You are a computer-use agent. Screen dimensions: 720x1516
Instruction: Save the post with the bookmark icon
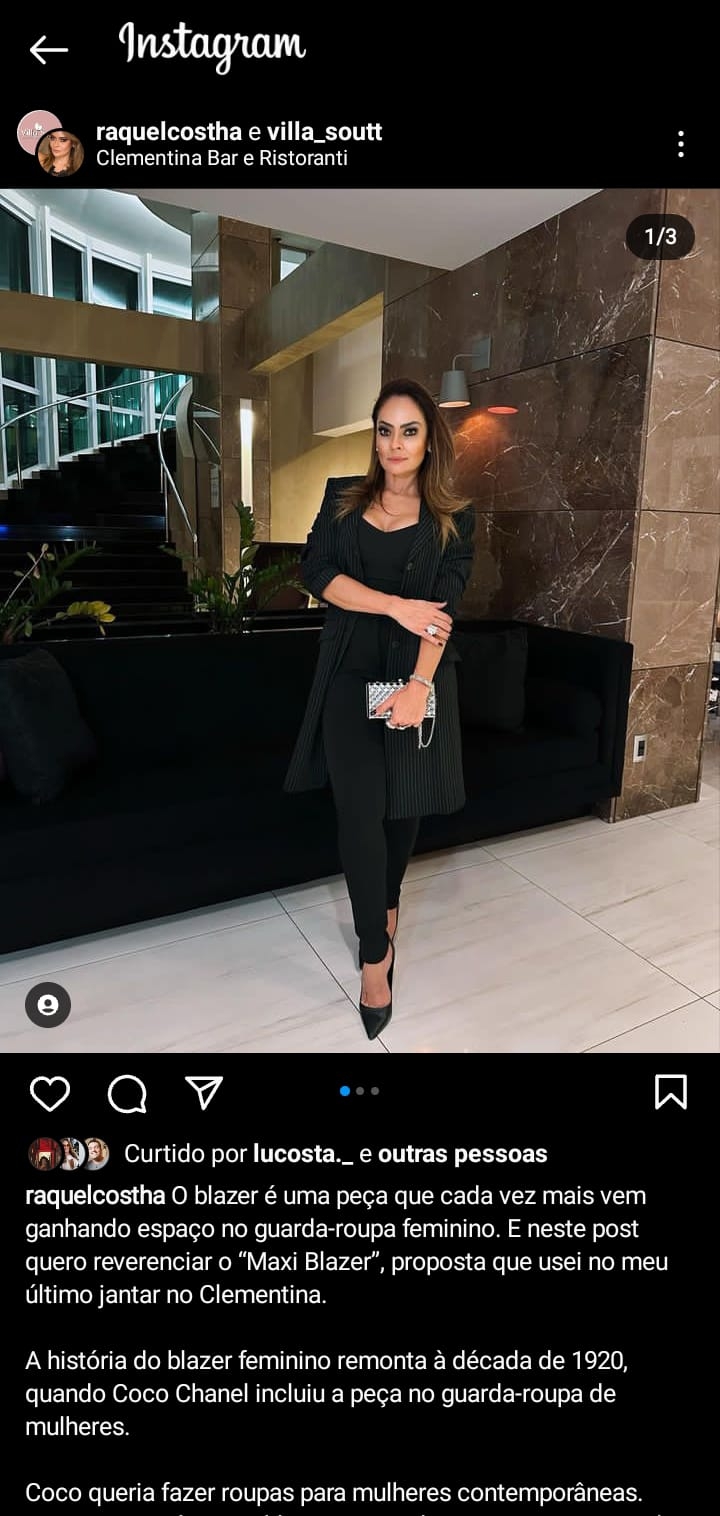pos(670,1092)
